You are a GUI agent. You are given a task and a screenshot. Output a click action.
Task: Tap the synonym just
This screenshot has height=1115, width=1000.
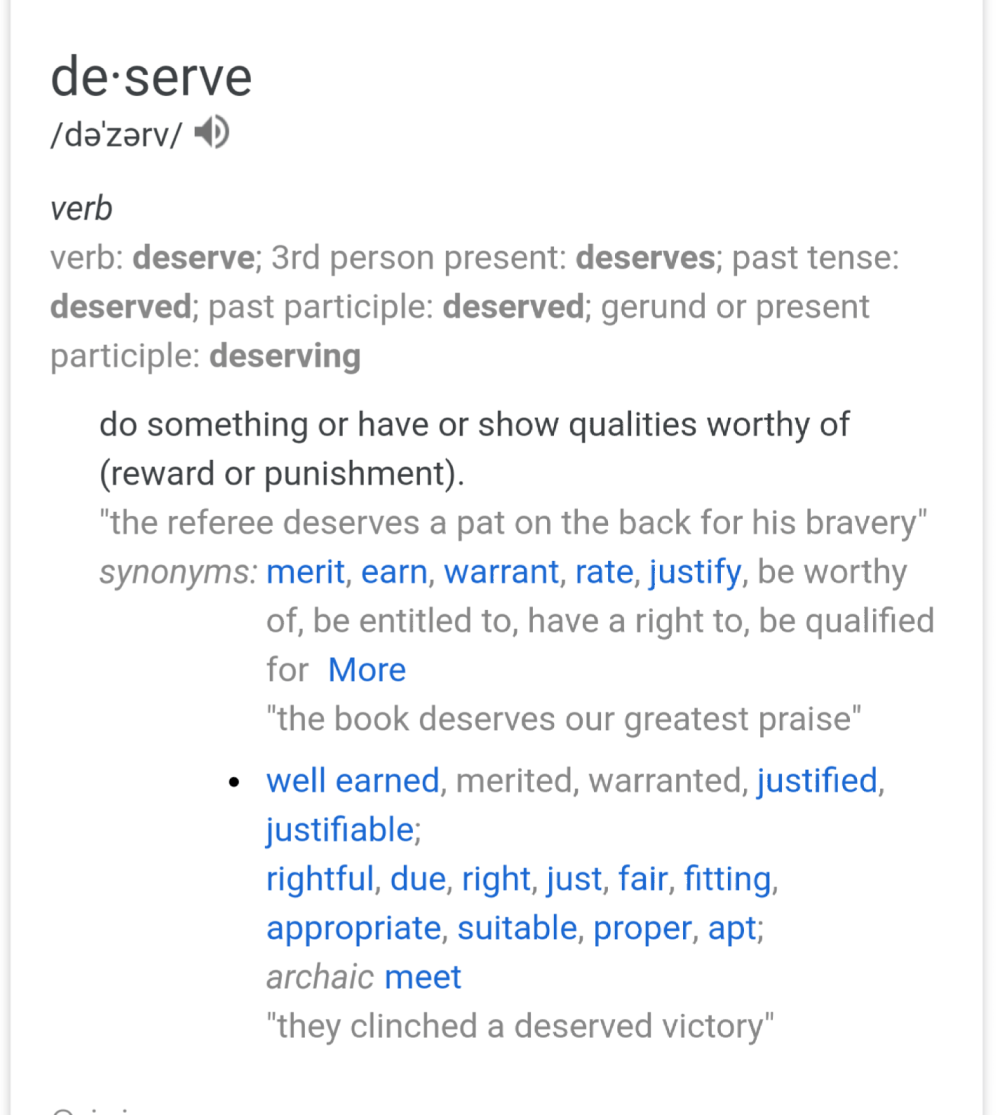click(x=574, y=880)
